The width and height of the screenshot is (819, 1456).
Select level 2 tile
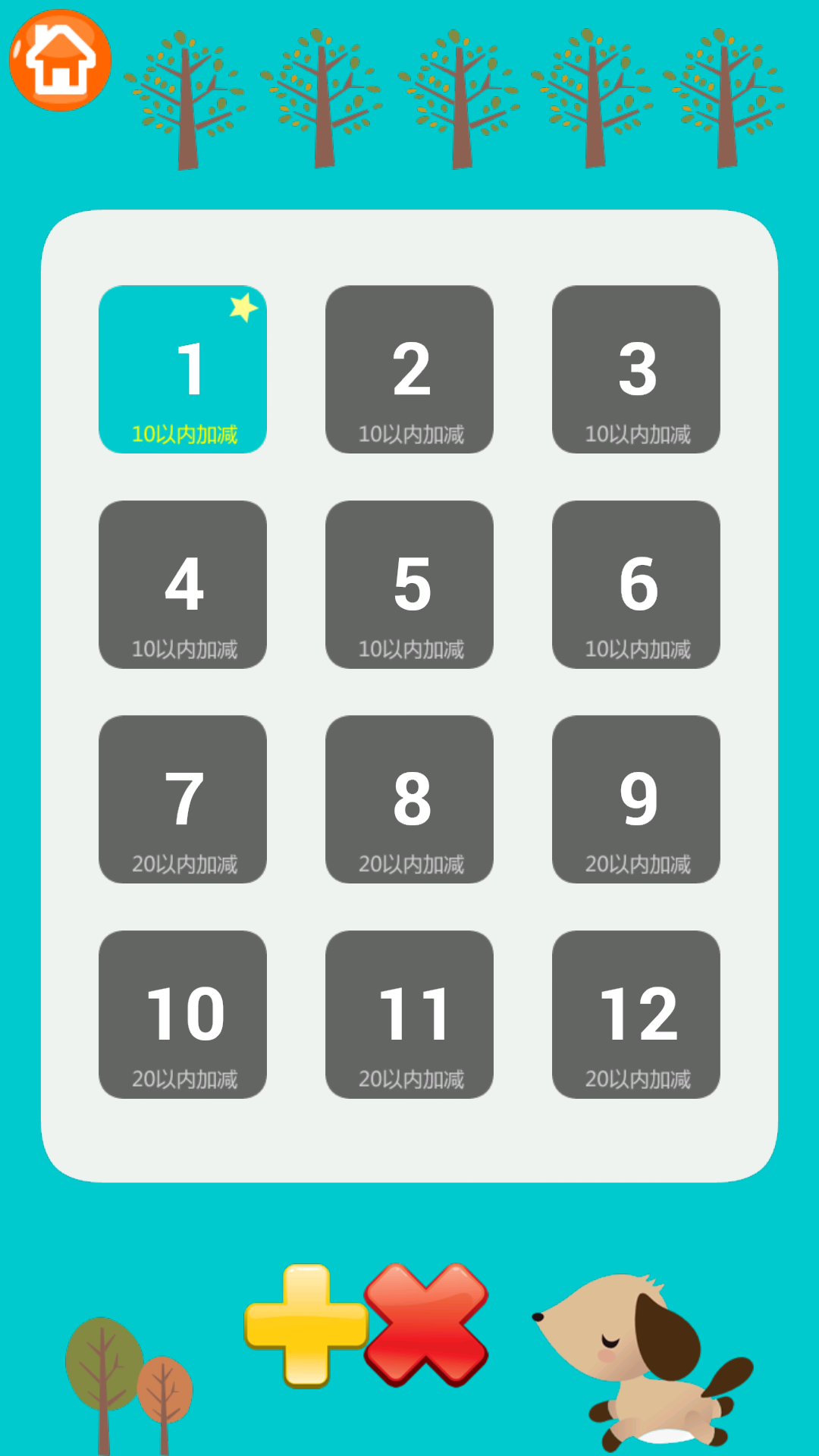(x=409, y=369)
